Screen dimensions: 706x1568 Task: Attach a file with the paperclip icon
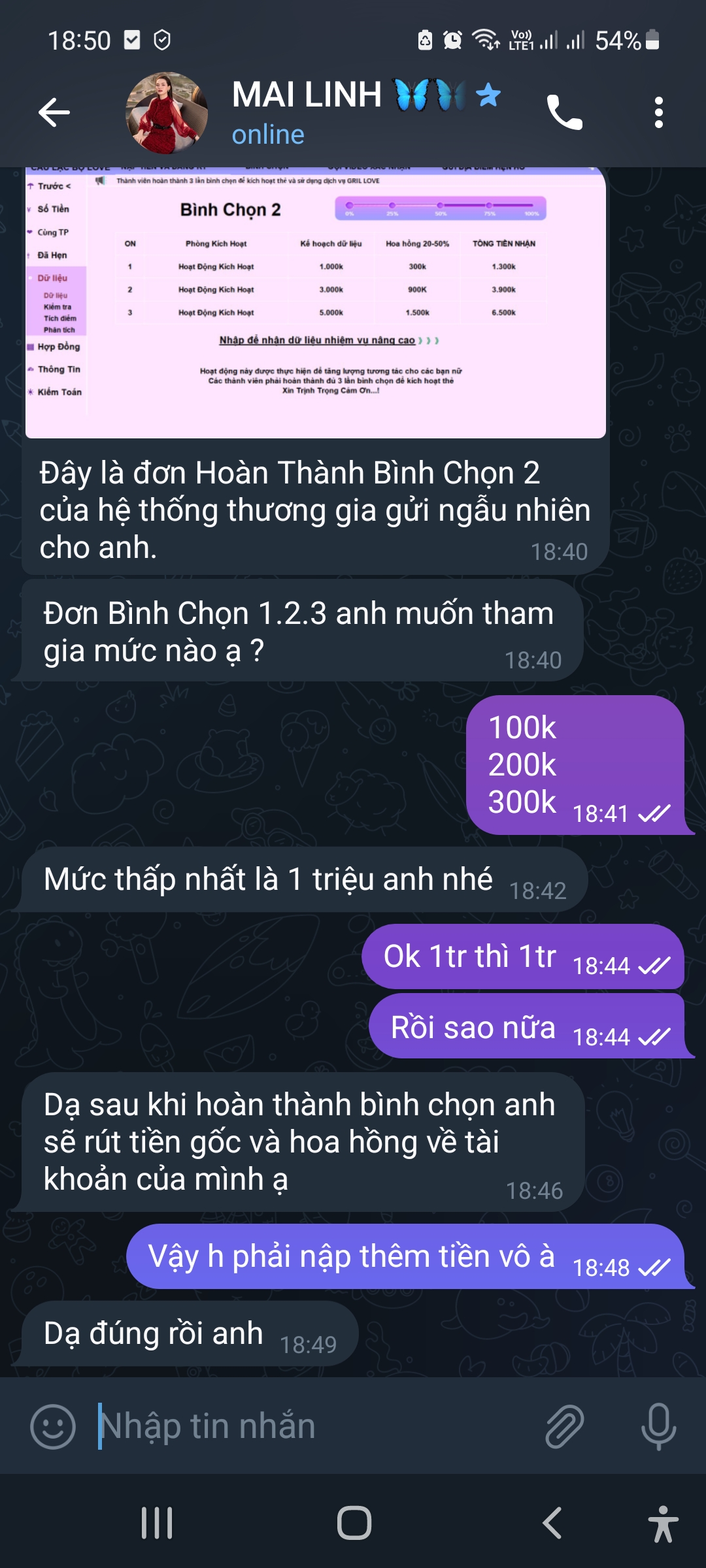click(x=564, y=1426)
